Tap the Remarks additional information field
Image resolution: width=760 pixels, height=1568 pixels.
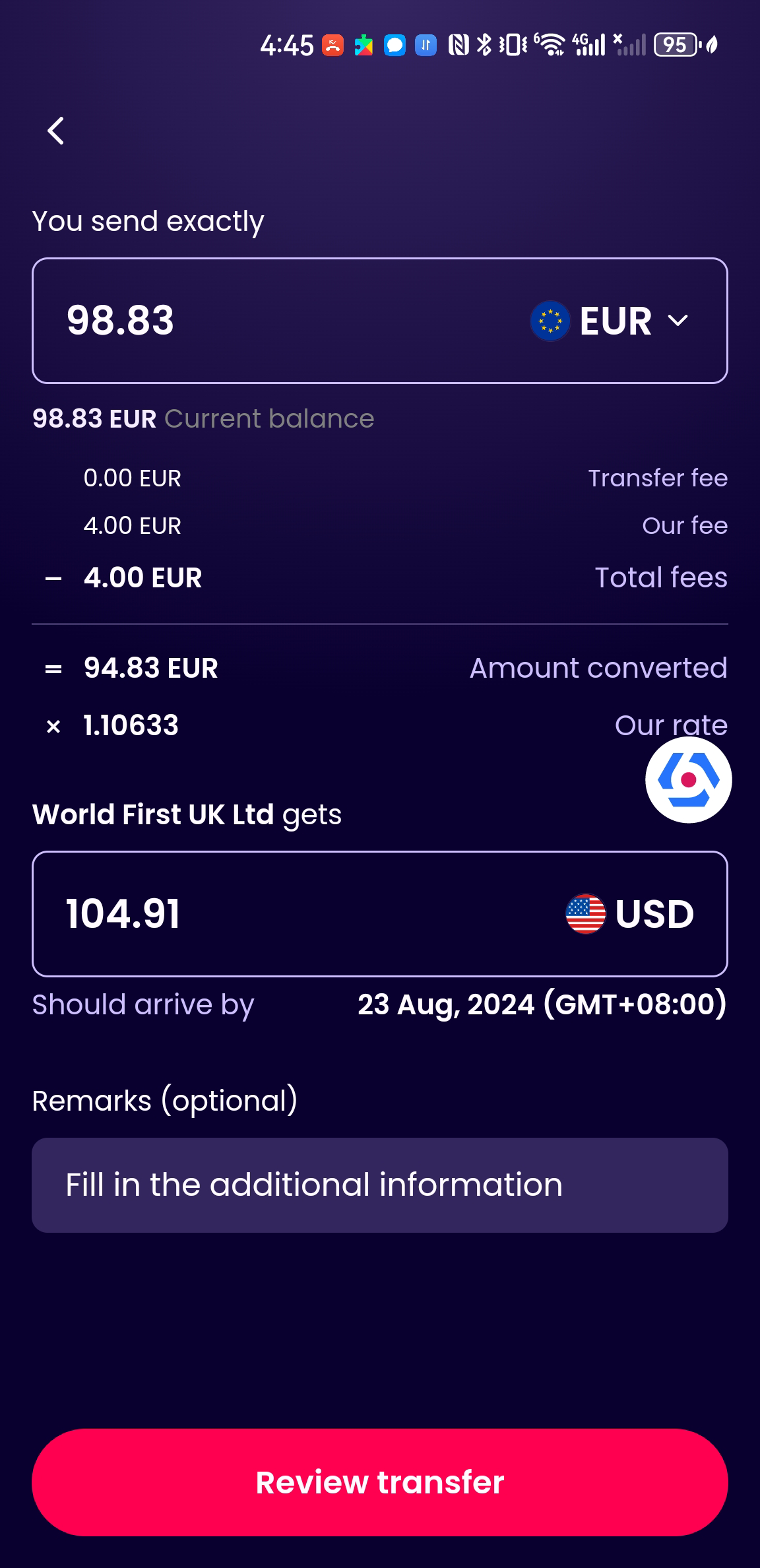pyautogui.click(x=380, y=1185)
